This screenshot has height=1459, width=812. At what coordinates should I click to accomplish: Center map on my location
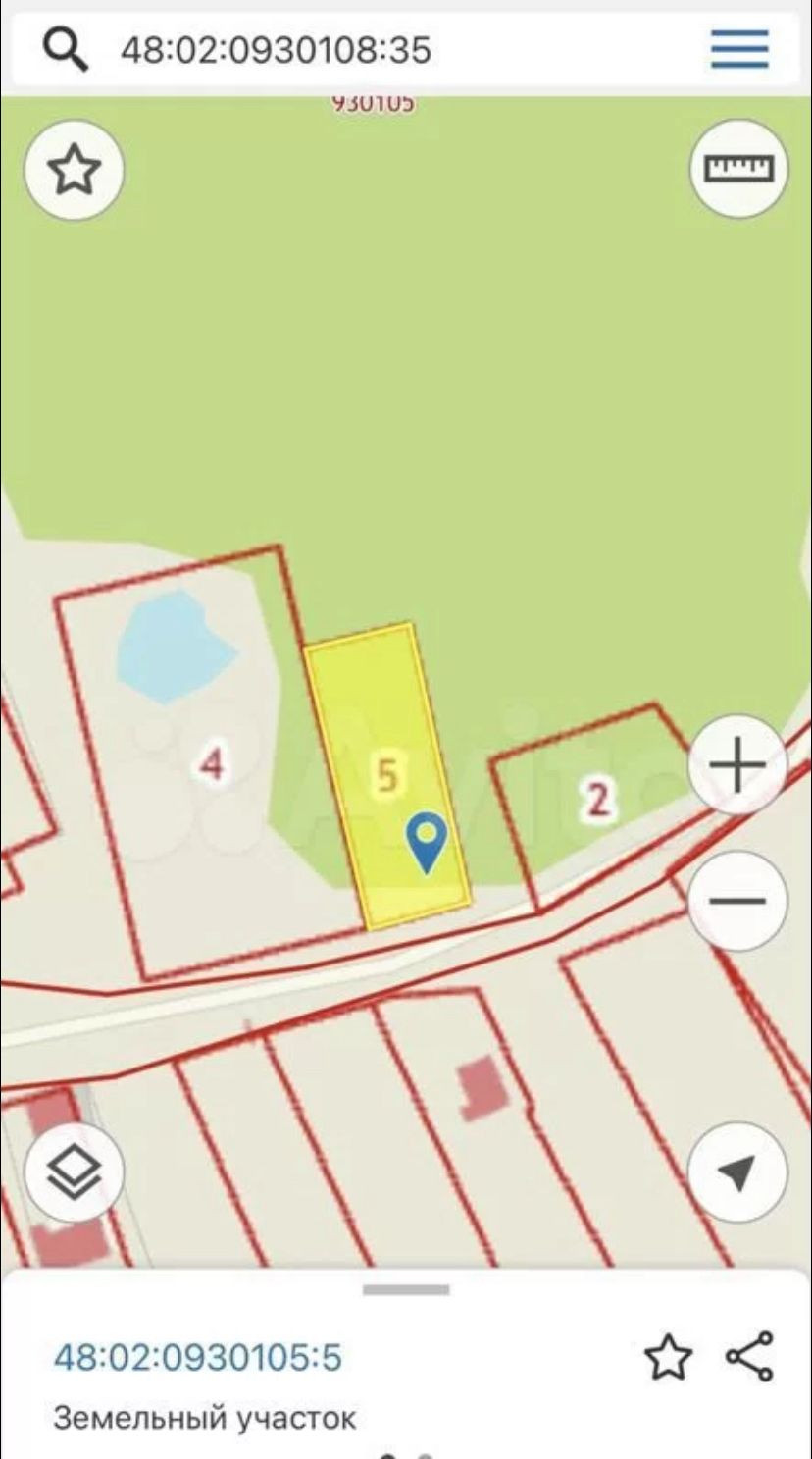[x=737, y=1172]
